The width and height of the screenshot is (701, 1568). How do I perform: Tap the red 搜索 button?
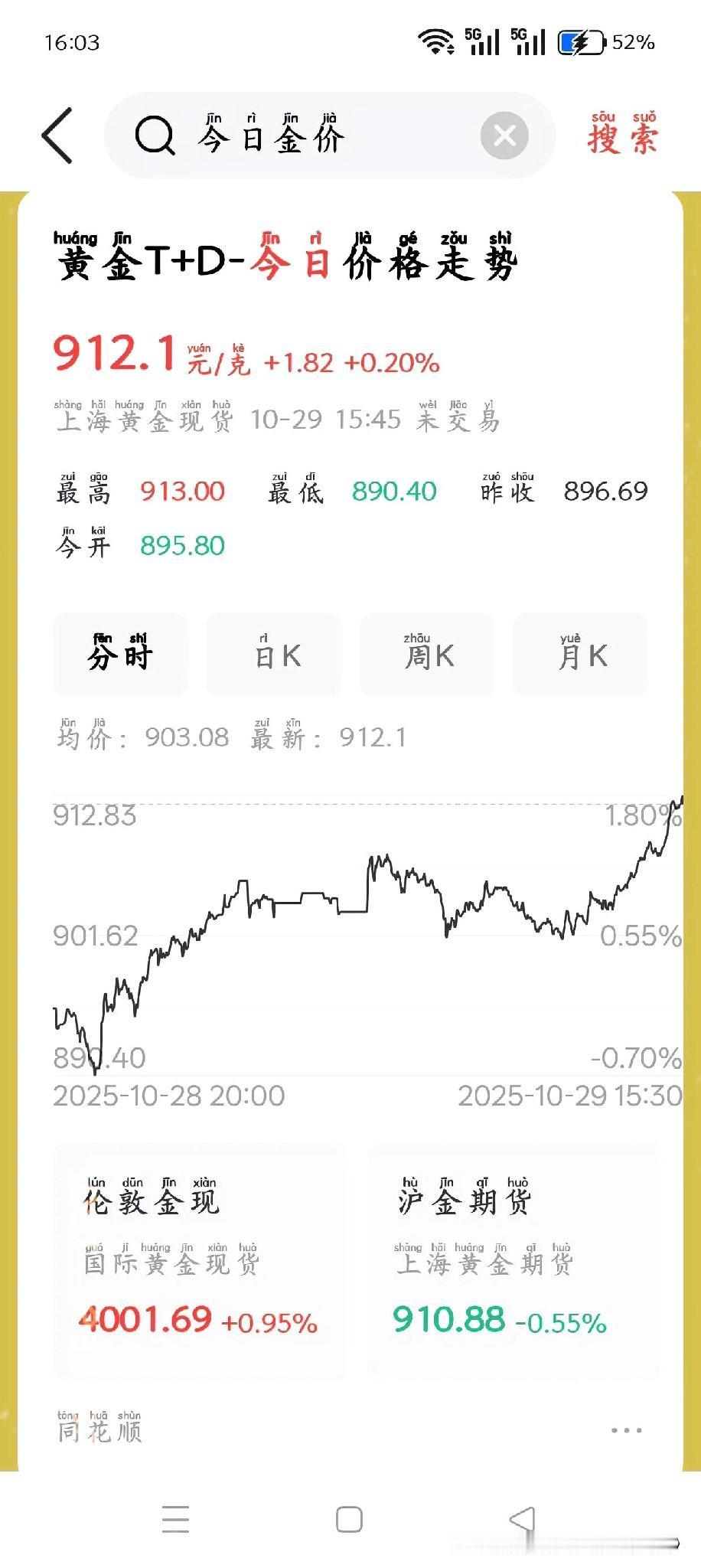622,135
